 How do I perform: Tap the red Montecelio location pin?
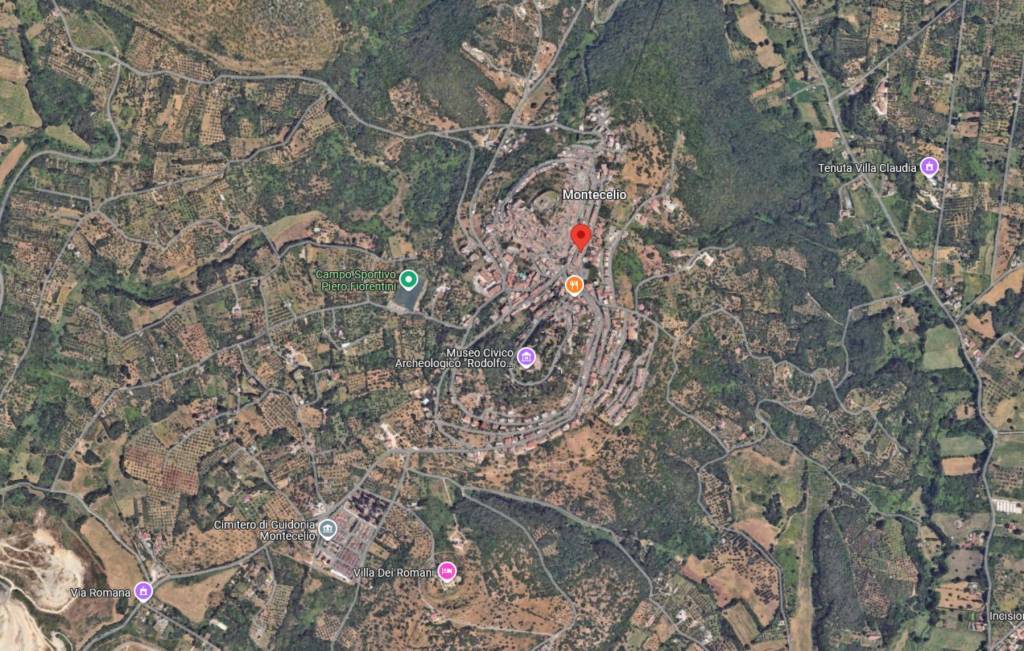[x=580, y=237]
